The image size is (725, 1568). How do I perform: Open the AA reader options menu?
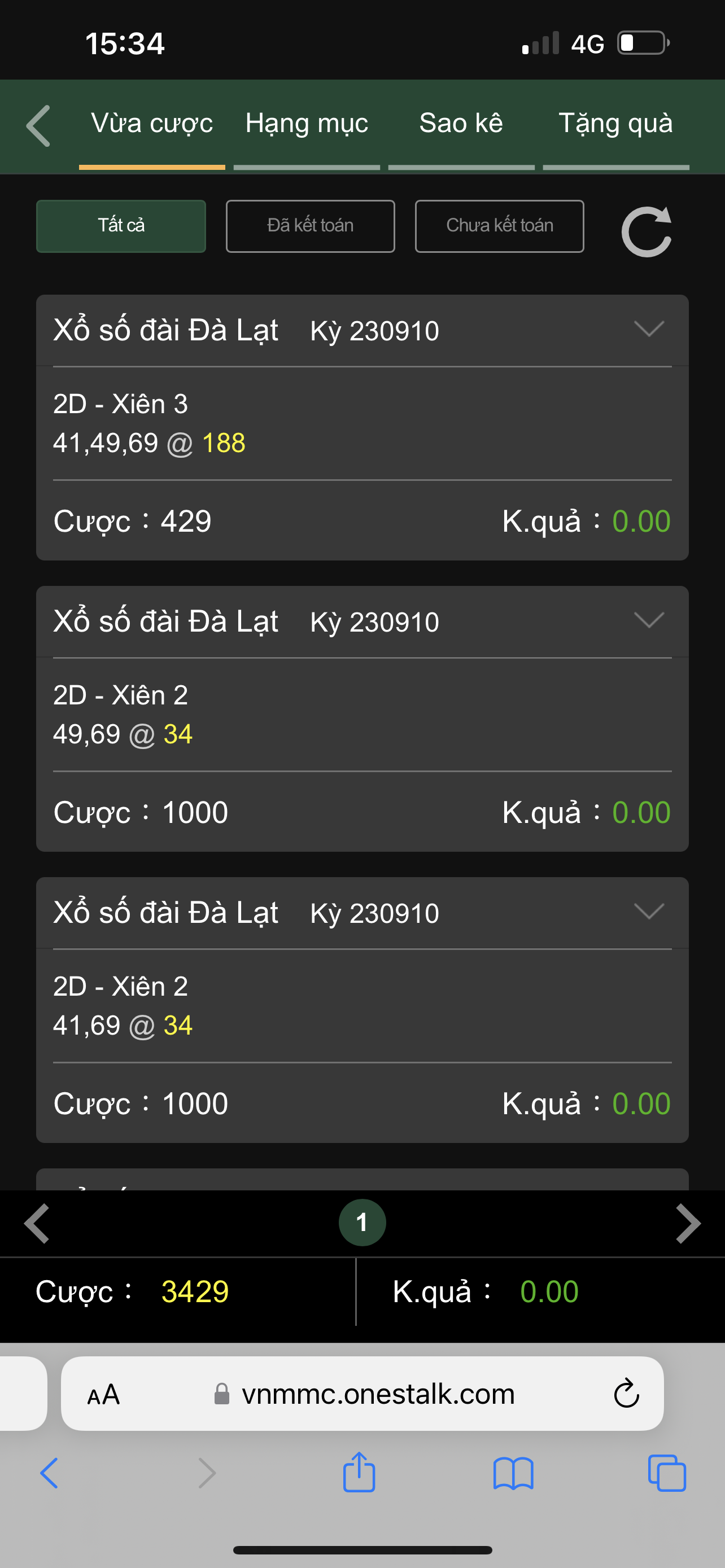(103, 1395)
